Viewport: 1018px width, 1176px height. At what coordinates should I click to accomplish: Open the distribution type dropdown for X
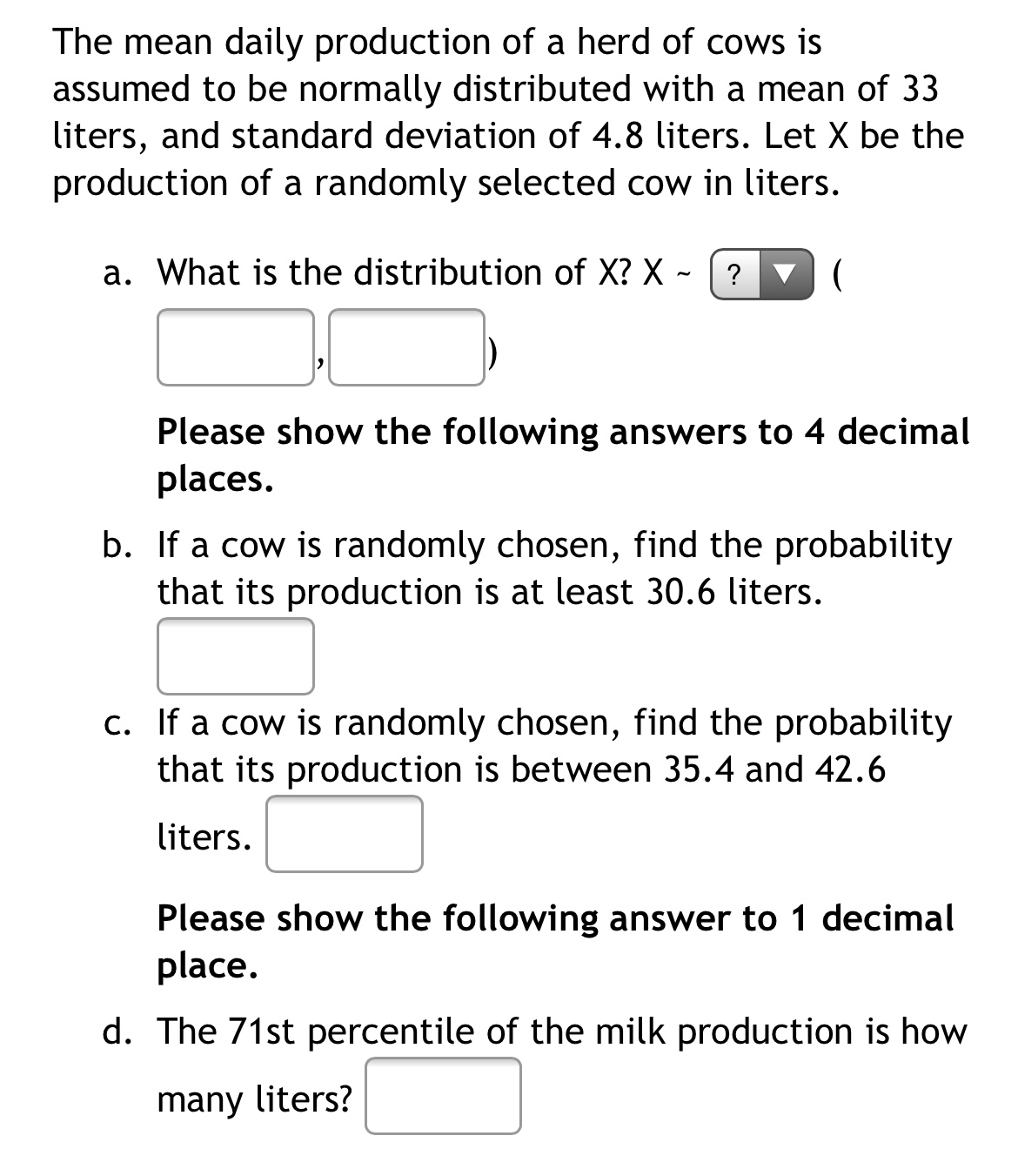[x=761, y=275]
